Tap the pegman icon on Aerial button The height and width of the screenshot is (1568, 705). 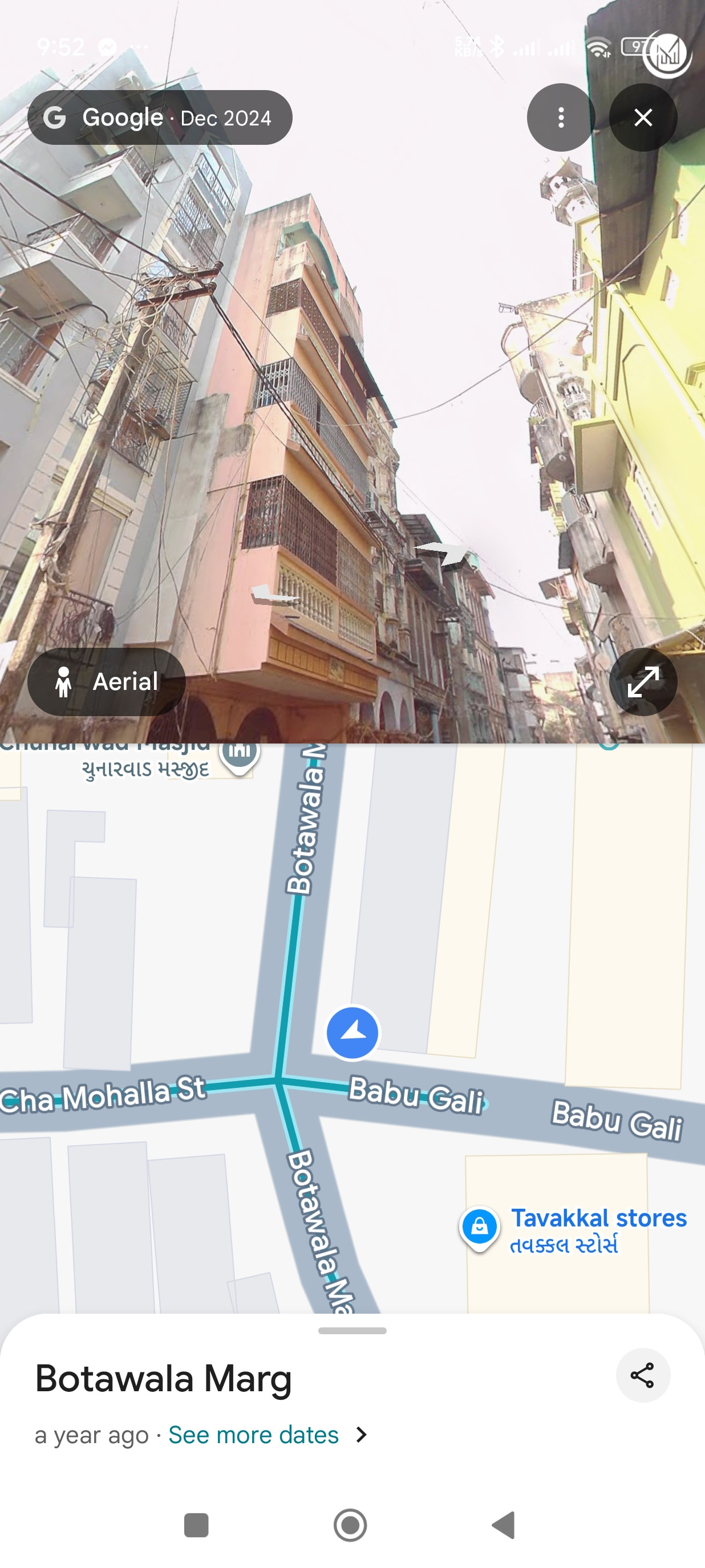click(65, 682)
